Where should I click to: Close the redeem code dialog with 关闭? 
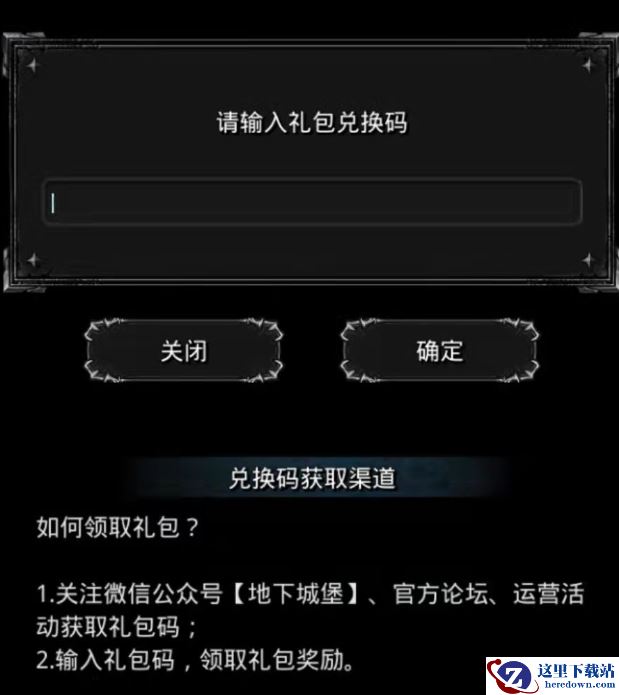tap(184, 351)
